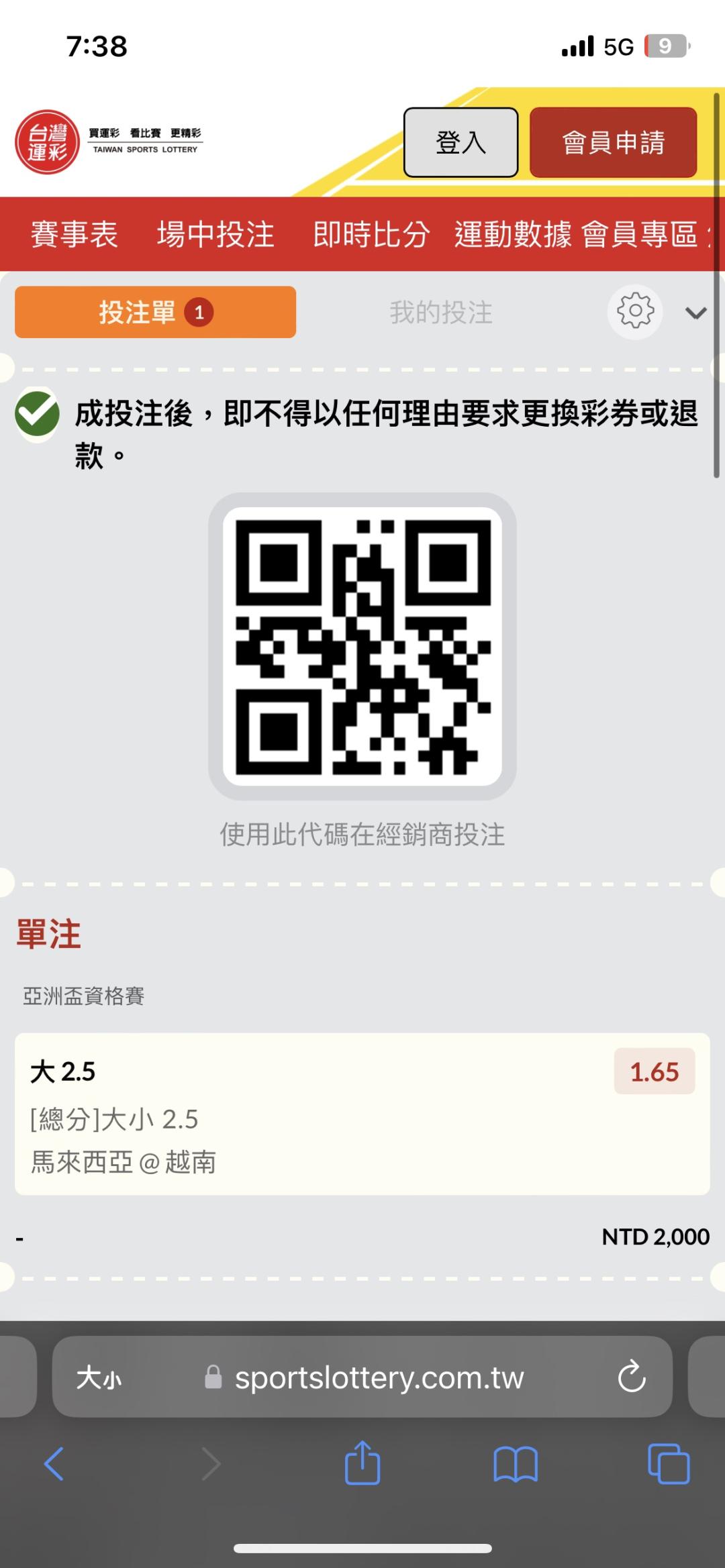Reload the sportslottery.com.tw page

[x=631, y=1378]
